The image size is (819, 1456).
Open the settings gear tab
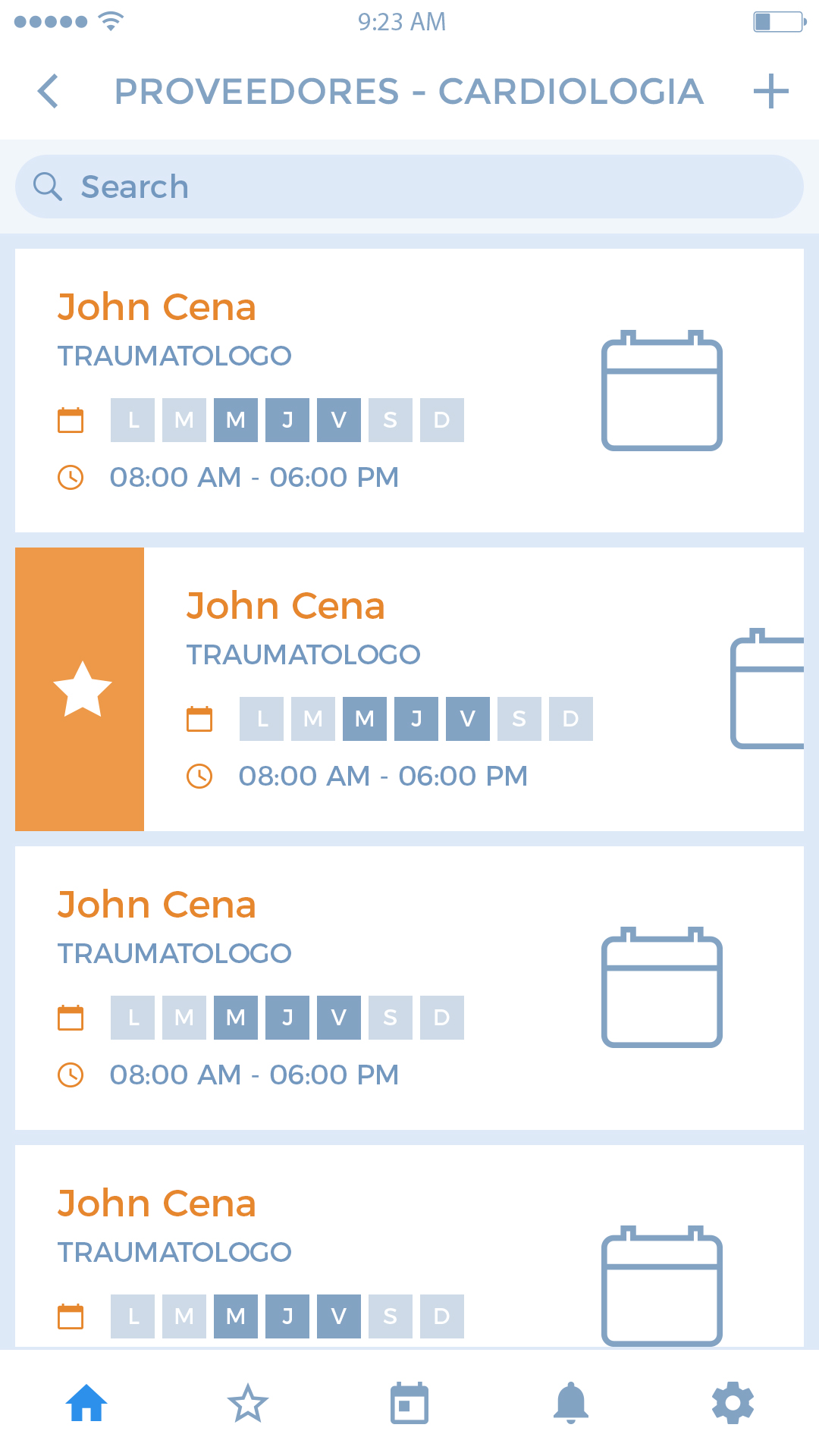733,1403
